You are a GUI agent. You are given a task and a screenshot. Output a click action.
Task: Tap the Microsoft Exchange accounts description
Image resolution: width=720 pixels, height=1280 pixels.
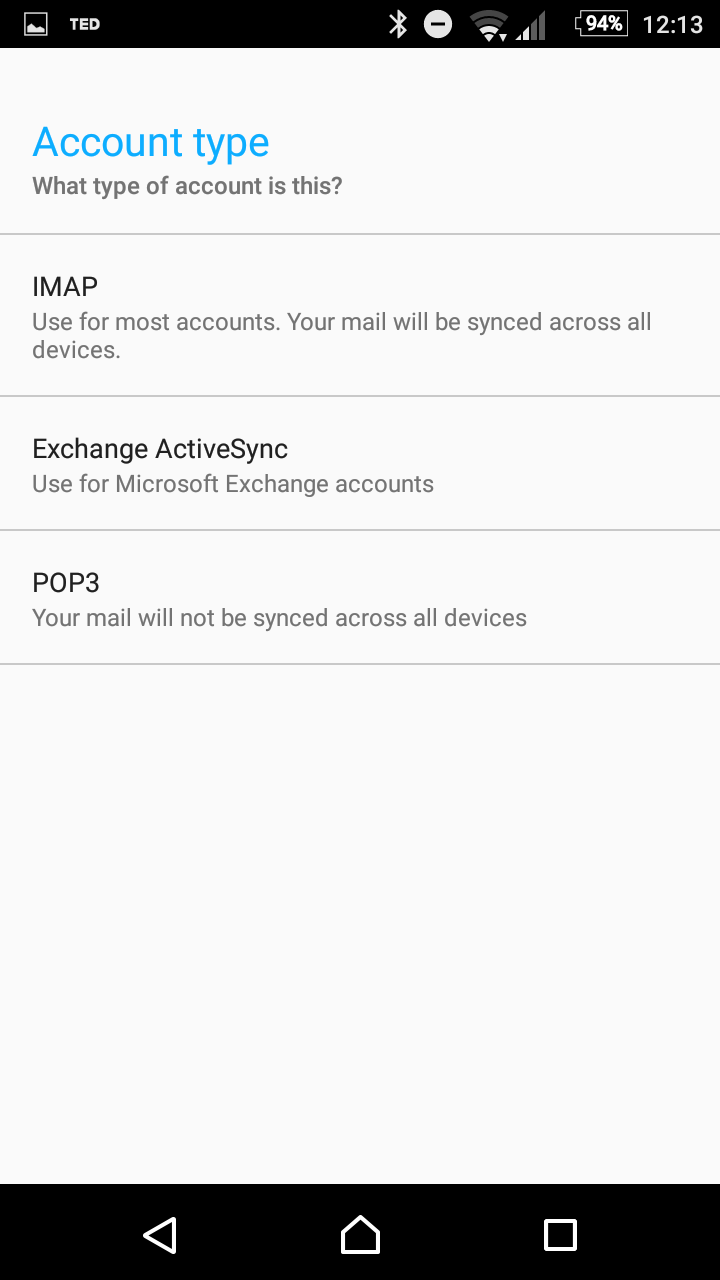tap(233, 484)
